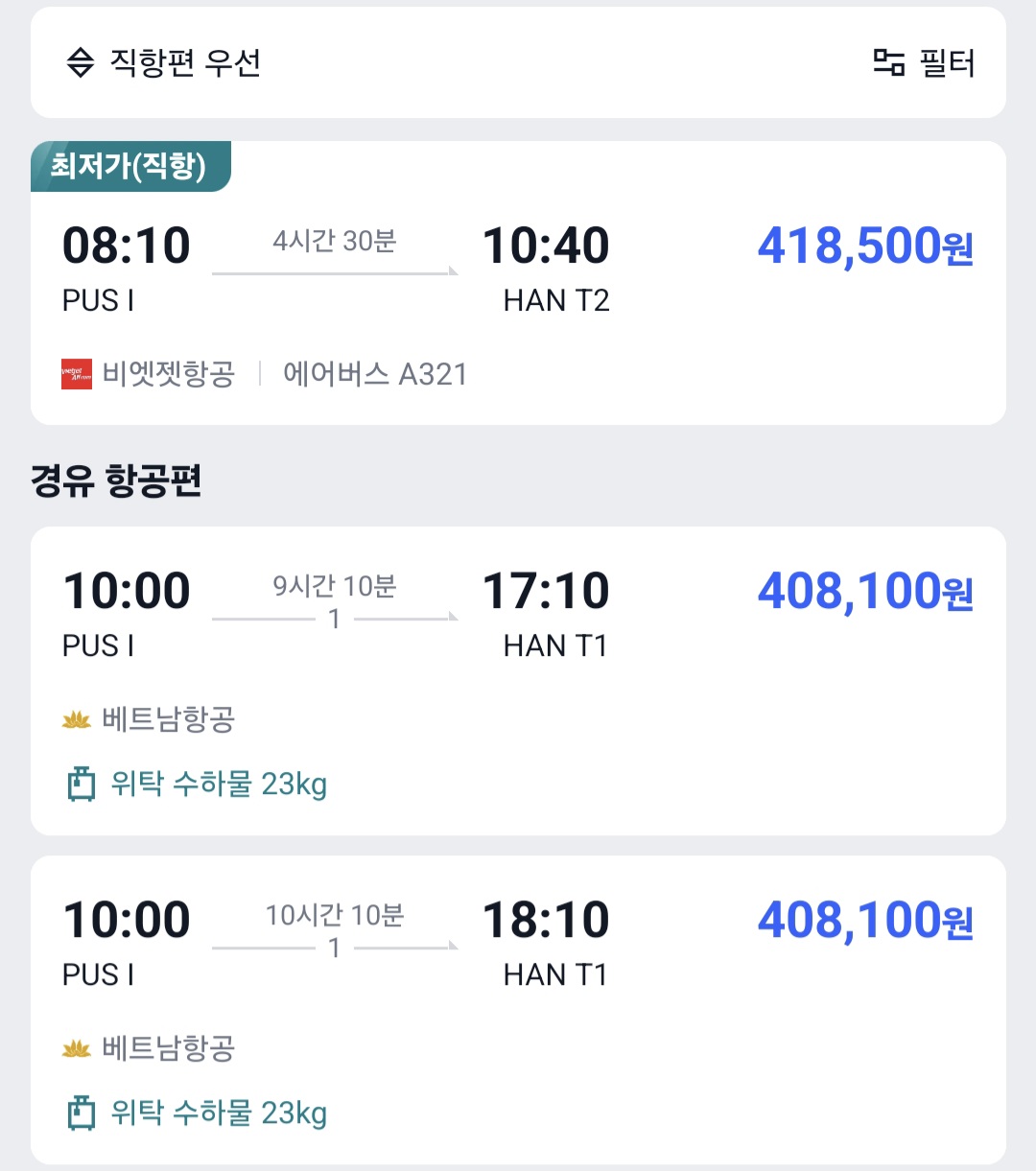
Task: Choose the 베트남항공 flight arriving at 18:10
Action: pos(518,1009)
